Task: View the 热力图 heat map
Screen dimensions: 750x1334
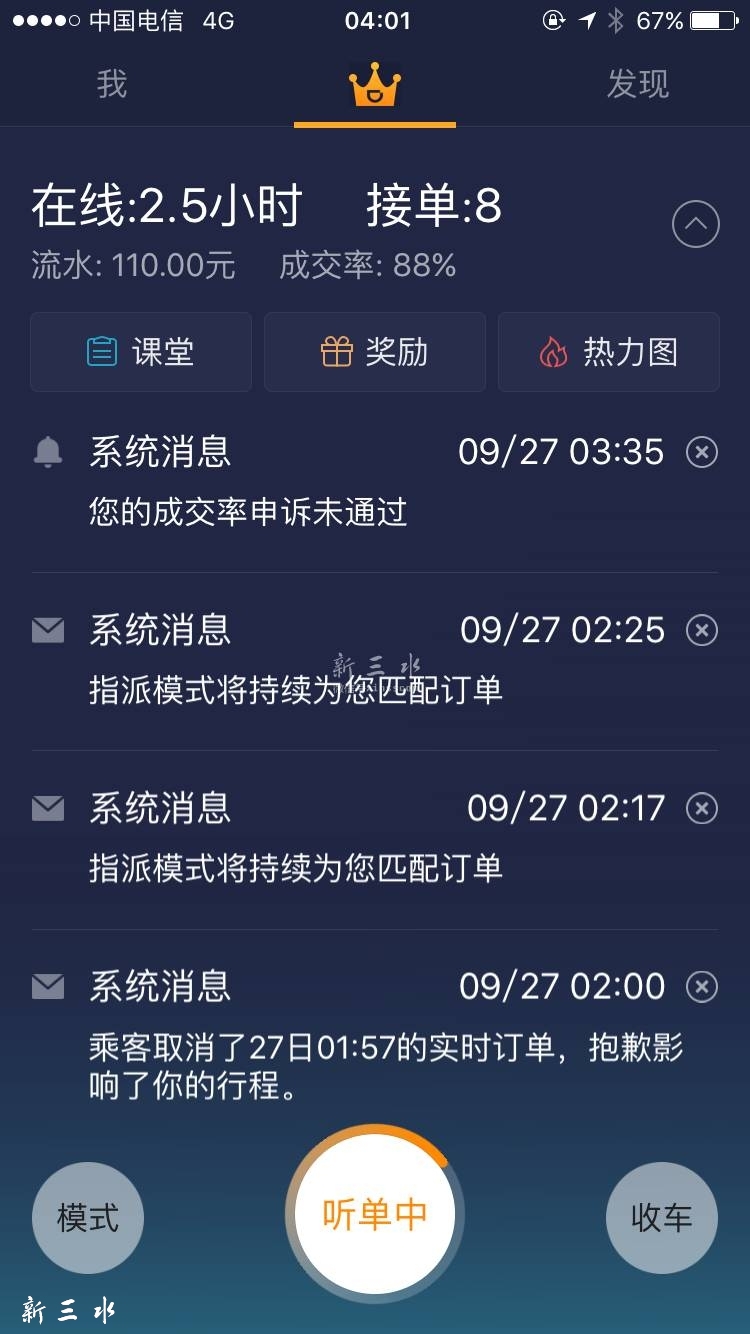Action: [x=608, y=352]
